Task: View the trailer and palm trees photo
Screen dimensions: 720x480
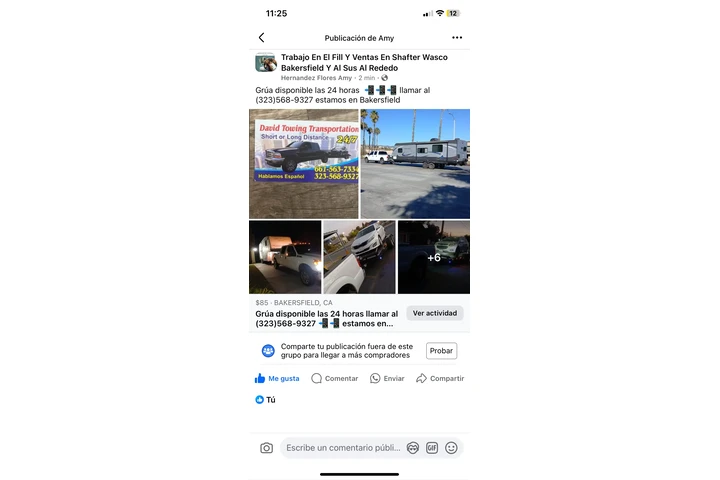Action: coord(415,164)
